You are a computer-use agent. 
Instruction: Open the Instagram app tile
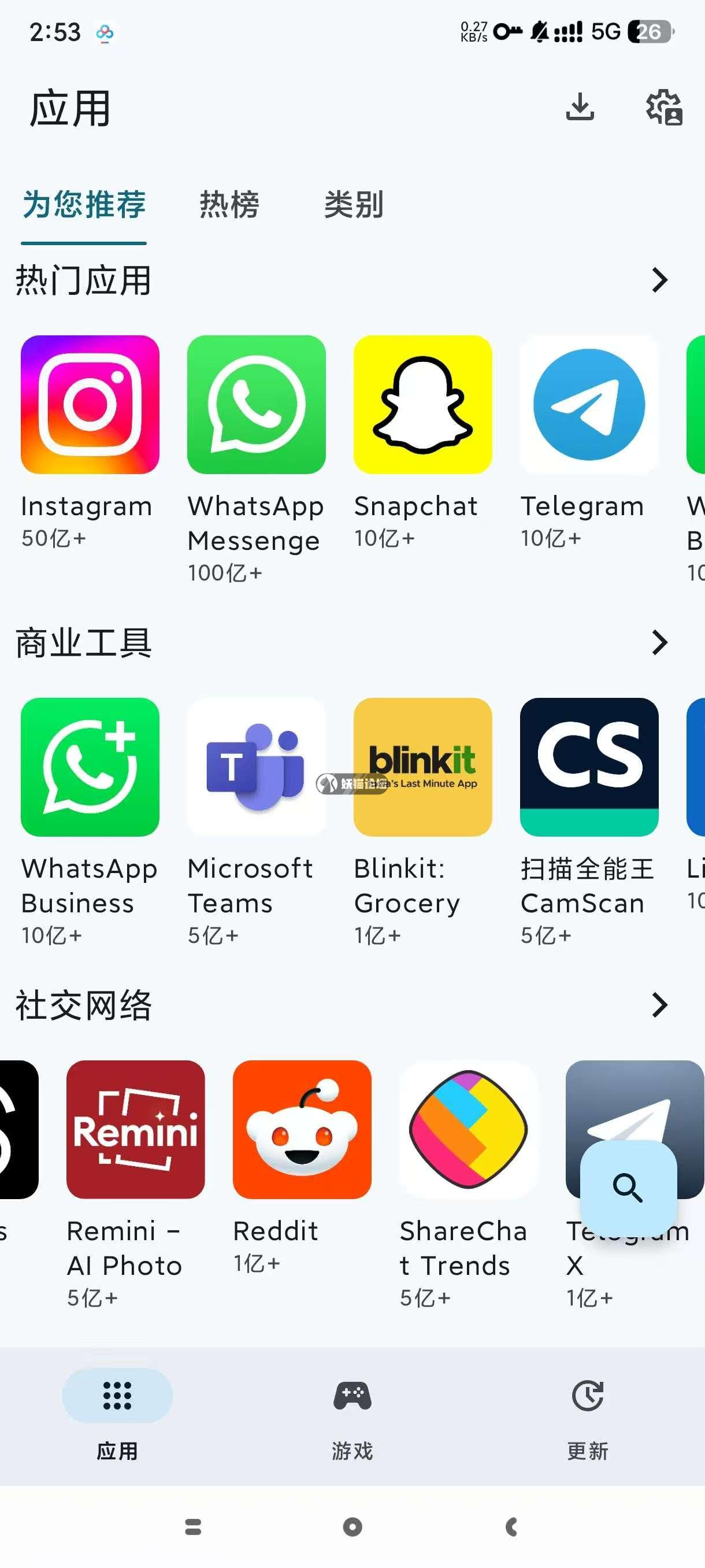click(x=90, y=405)
